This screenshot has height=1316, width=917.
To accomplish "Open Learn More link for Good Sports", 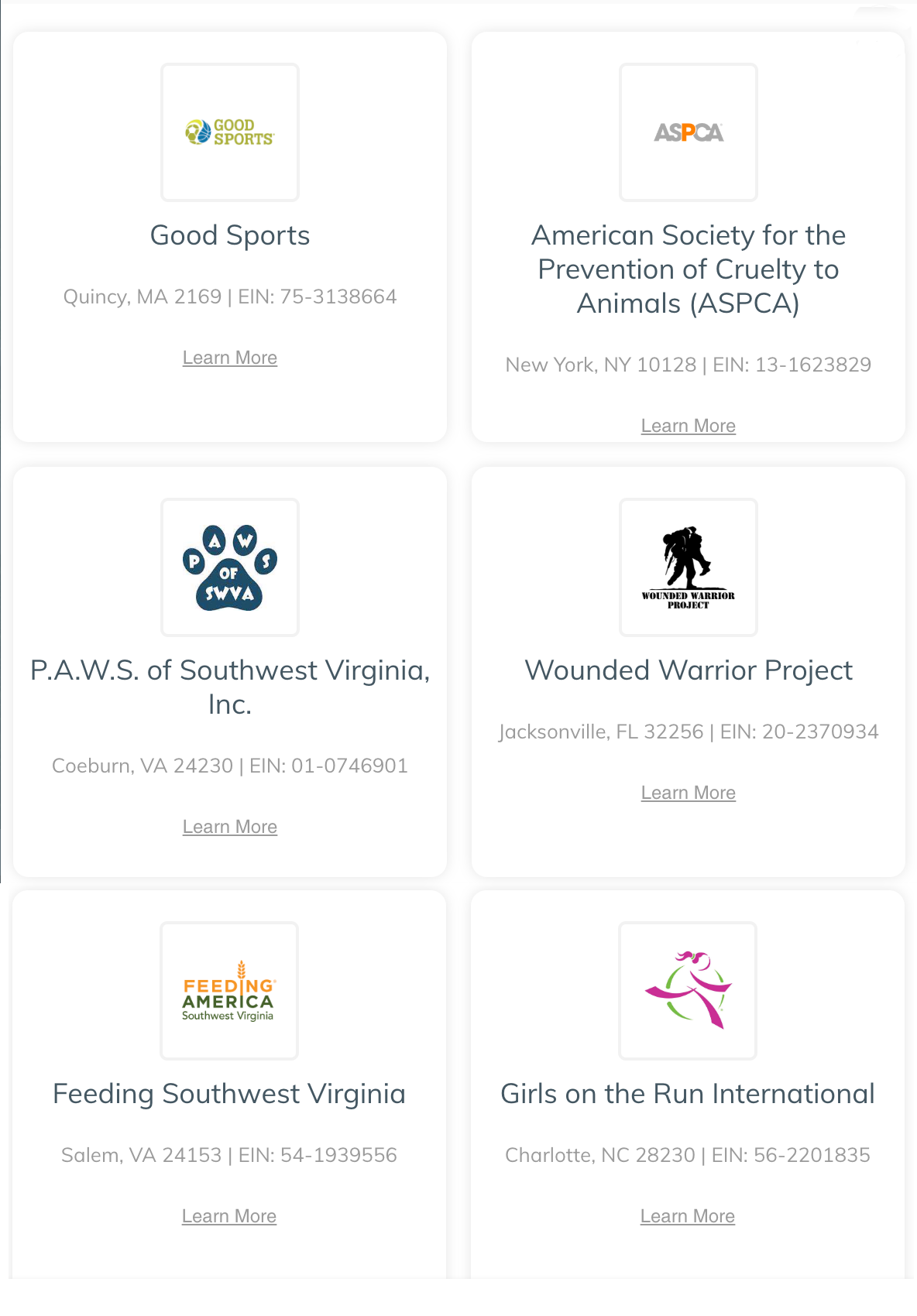I will (x=230, y=358).
